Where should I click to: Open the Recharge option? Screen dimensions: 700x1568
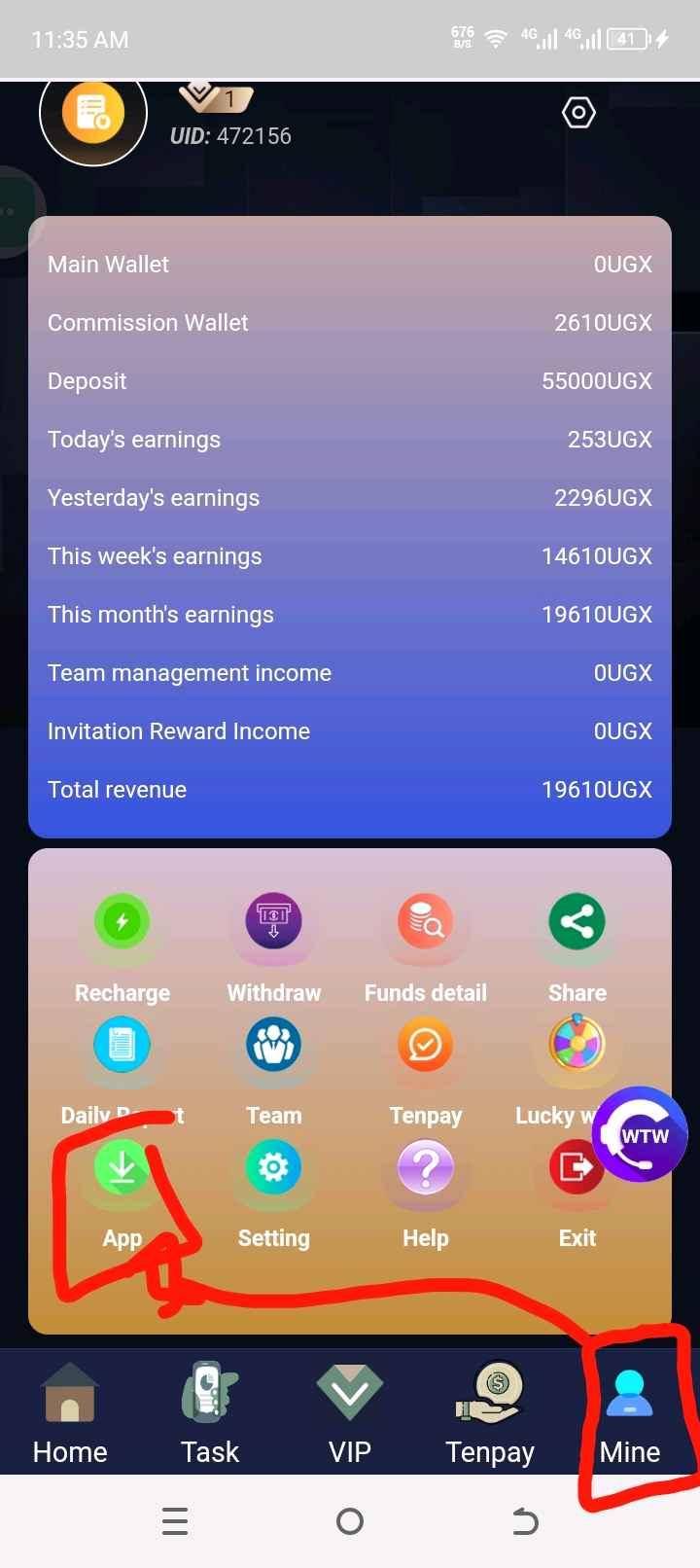tap(122, 922)
